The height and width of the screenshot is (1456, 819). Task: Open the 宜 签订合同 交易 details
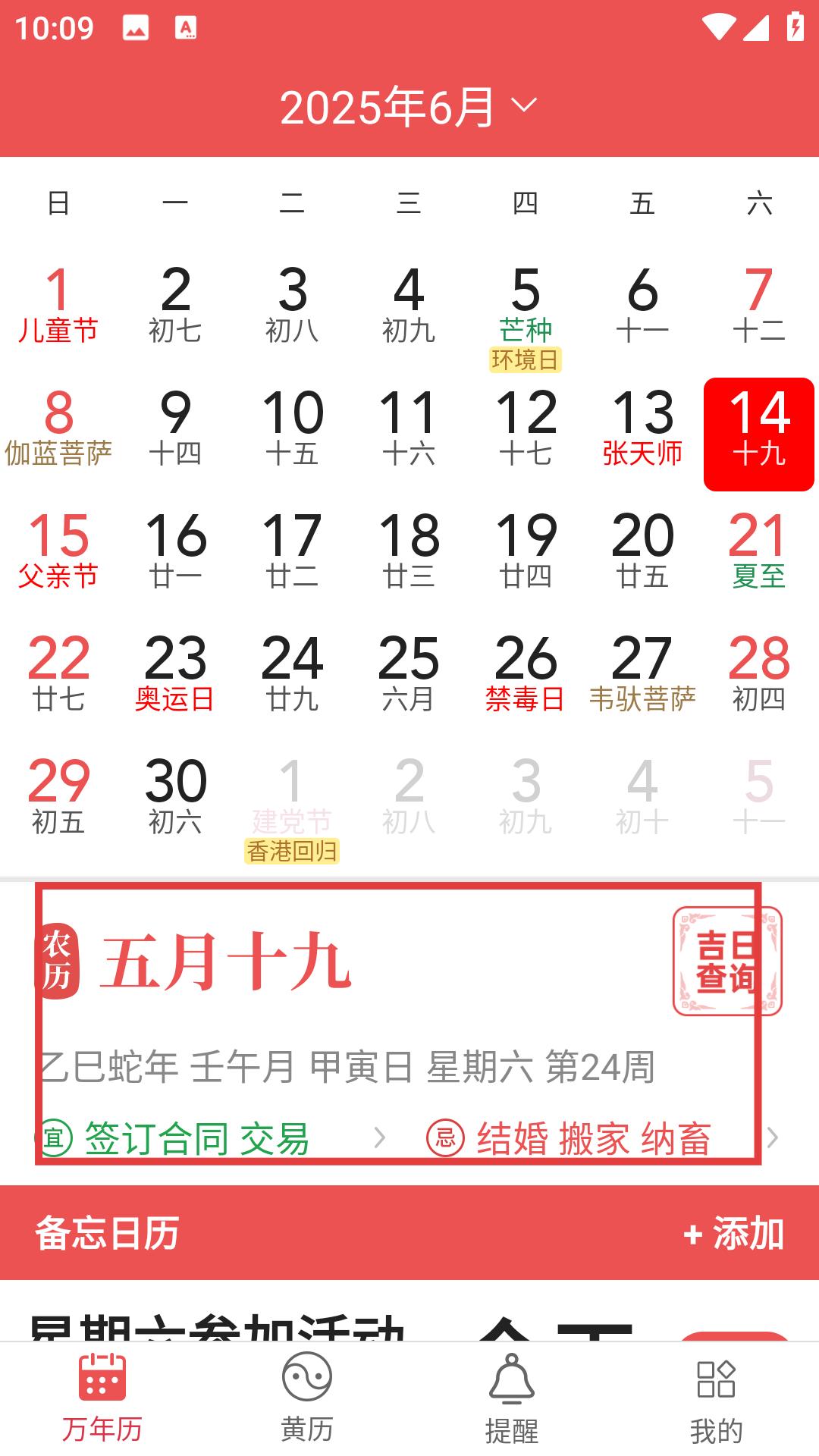point(212,1138)
